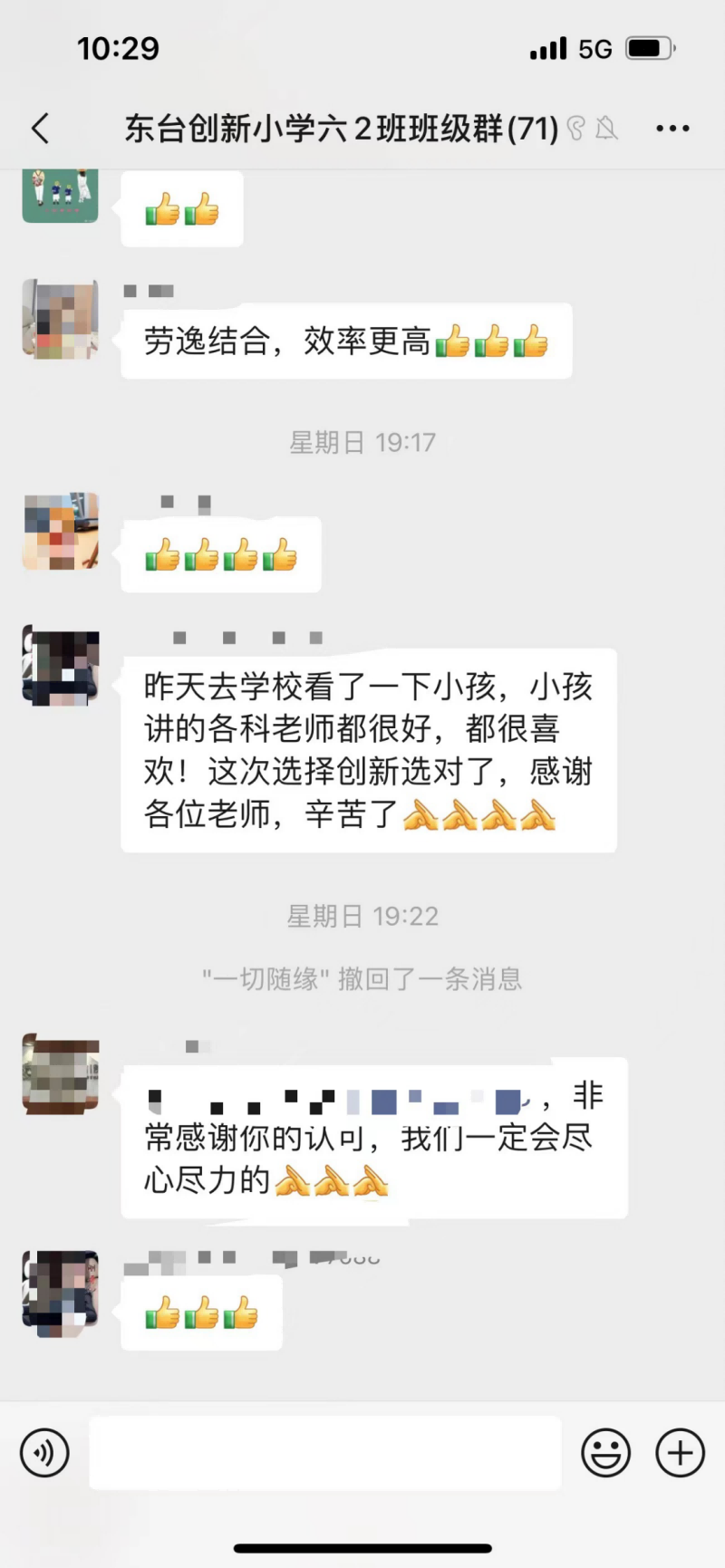
Task: Open avatar of sender of 劳逸结合 message
Action: pos(60,319)
